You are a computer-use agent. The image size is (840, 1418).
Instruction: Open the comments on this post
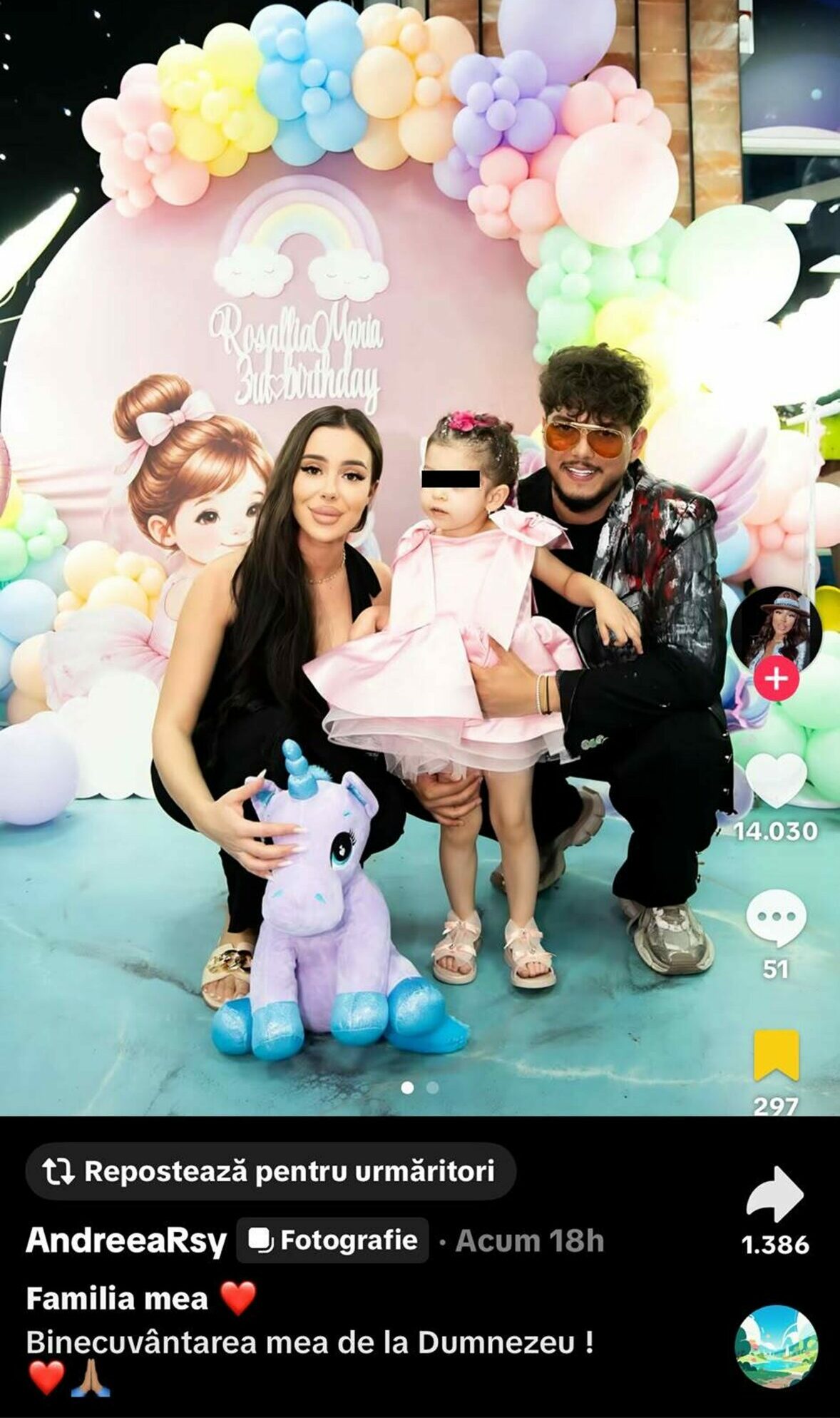776,918
